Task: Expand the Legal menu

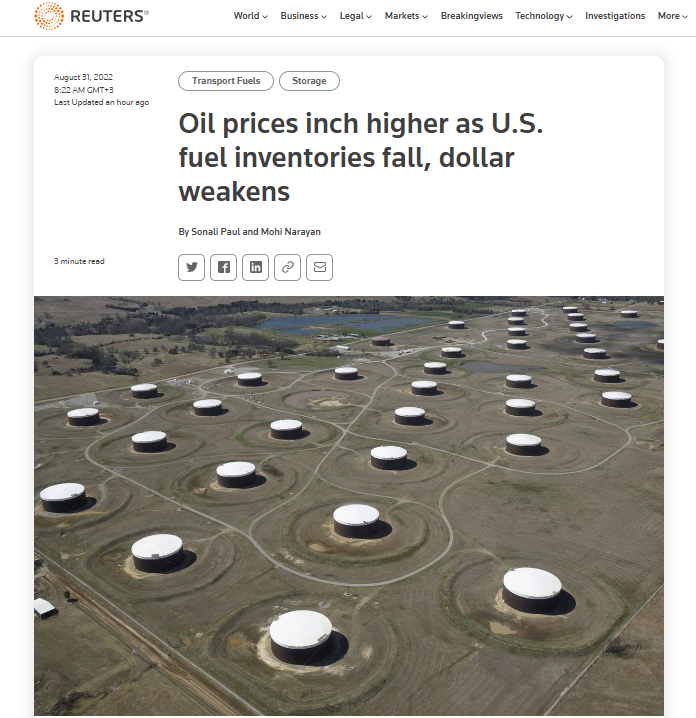Action: (x=356, y=16)
